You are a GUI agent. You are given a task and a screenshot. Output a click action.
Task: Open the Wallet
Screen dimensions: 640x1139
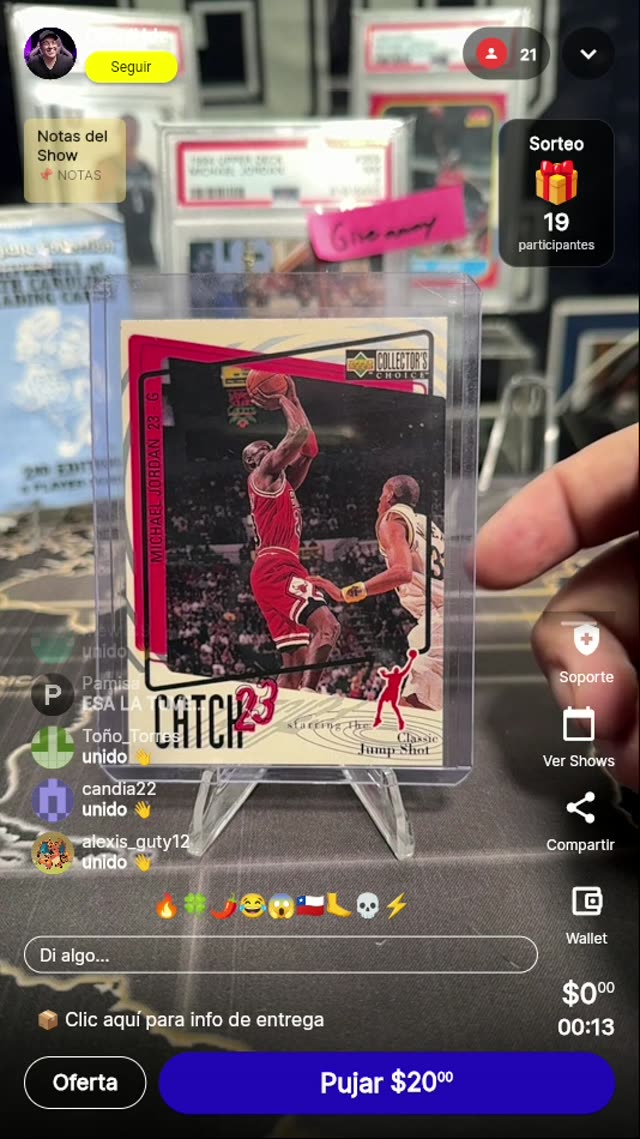point(586,912)
